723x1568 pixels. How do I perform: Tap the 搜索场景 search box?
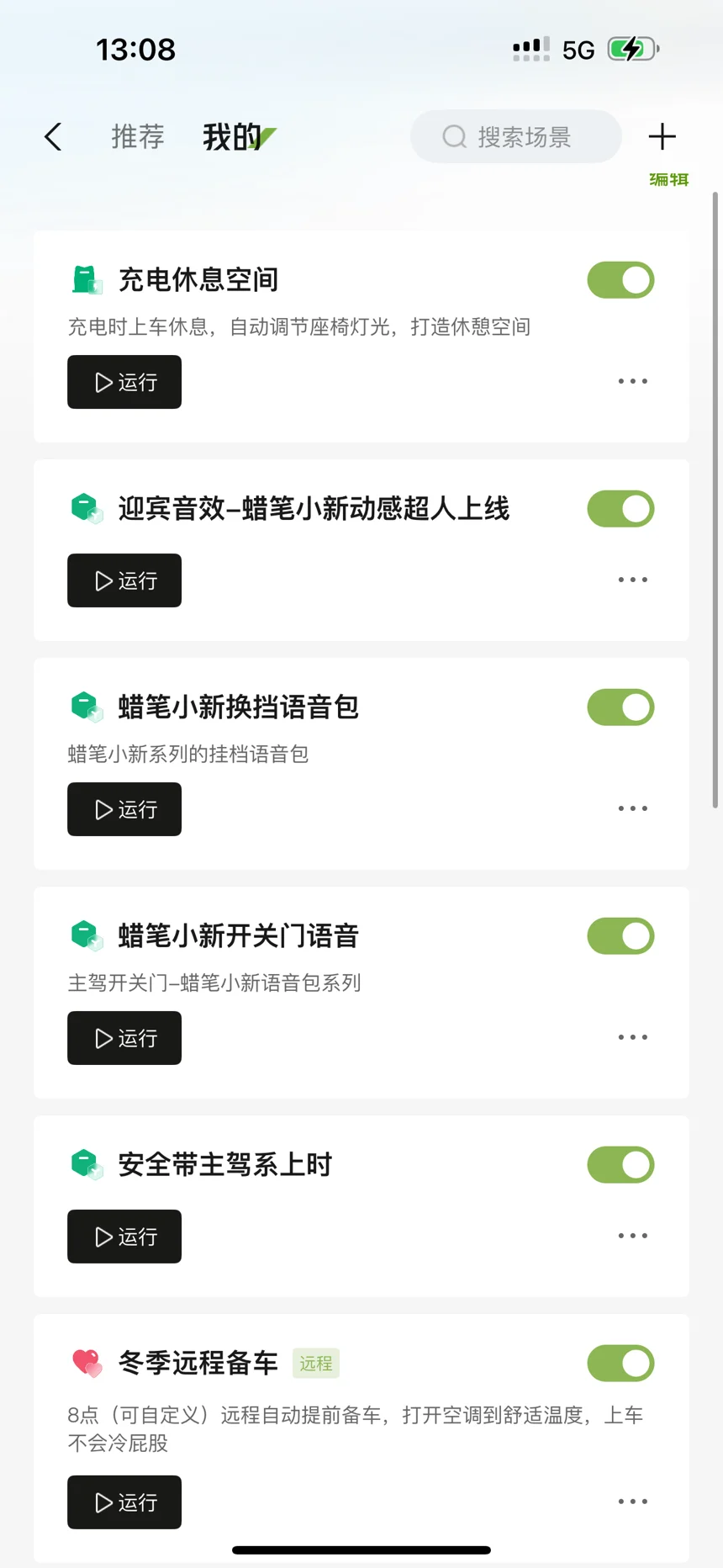[x=515, y=136]
